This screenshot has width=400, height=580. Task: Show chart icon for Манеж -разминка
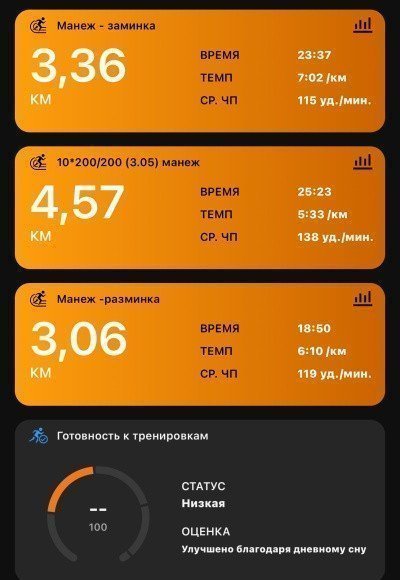coord(363,299)
